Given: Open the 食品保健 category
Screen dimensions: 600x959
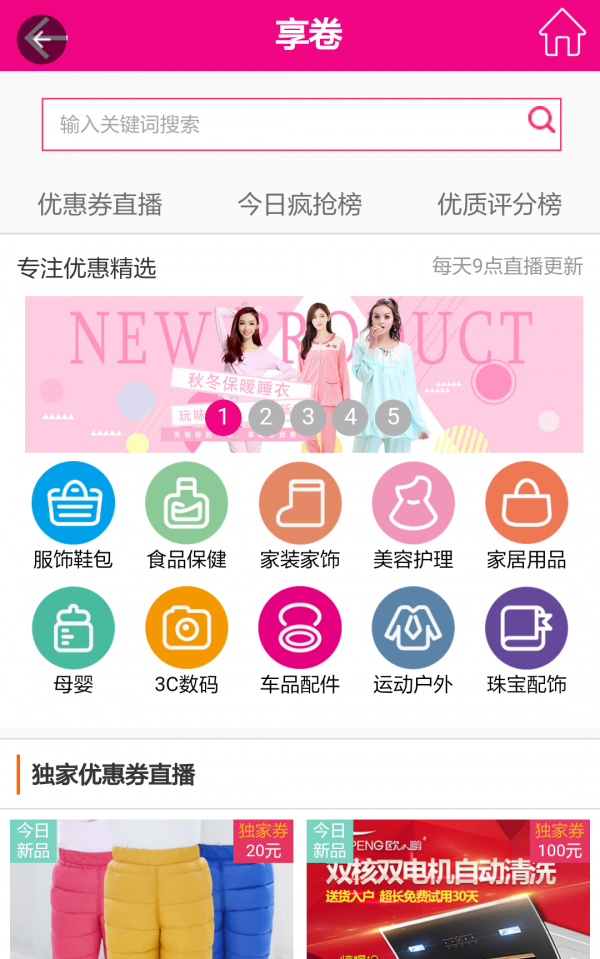Looking at the screenshot, I should tap(186, 516).
